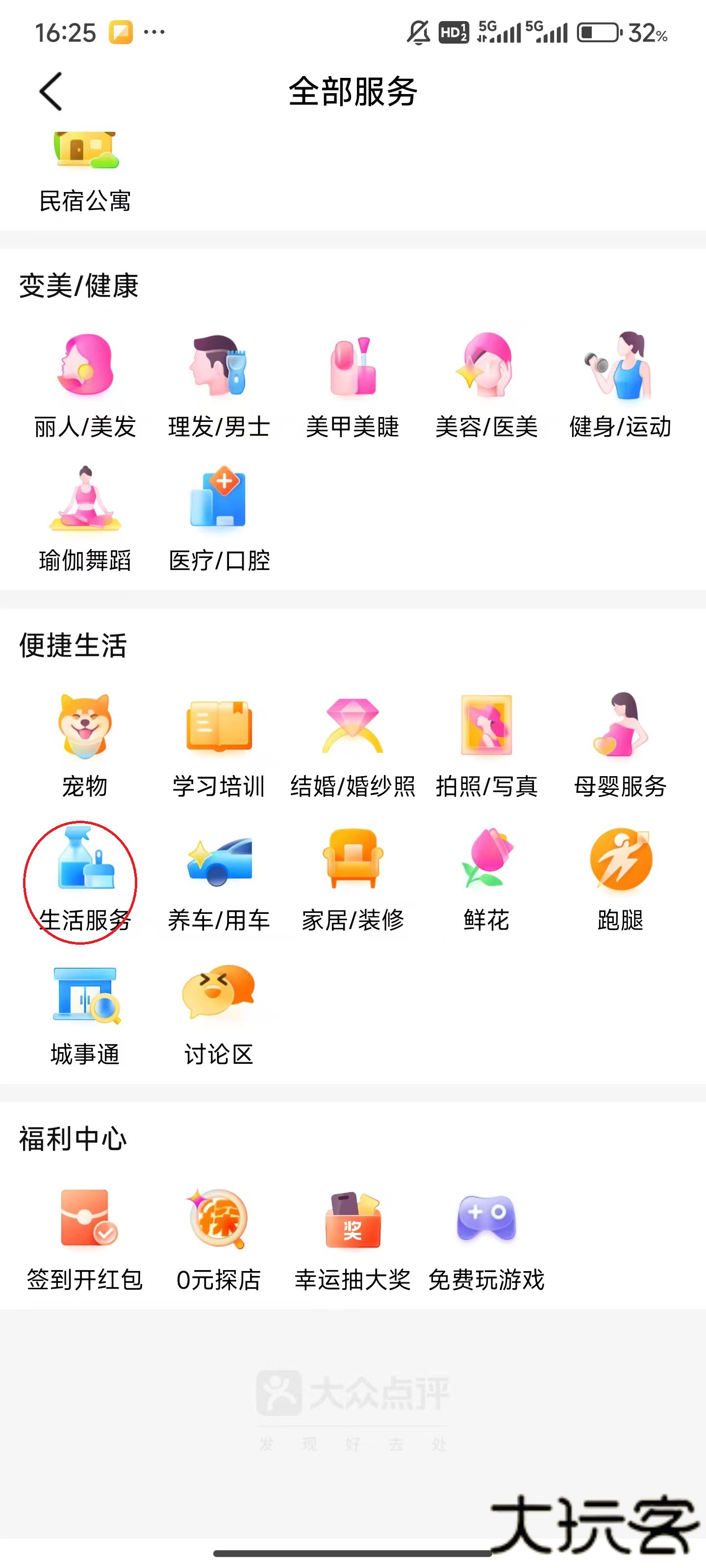The width and height of the screenshot is (706, 1568).
Task: Go back using the top-left arrow
Action: pos(50,91)
